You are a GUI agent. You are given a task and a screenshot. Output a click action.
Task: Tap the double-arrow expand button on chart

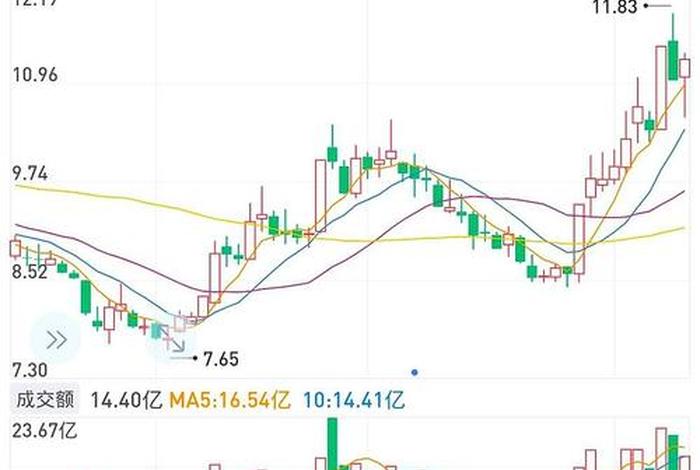click(56, 340)
